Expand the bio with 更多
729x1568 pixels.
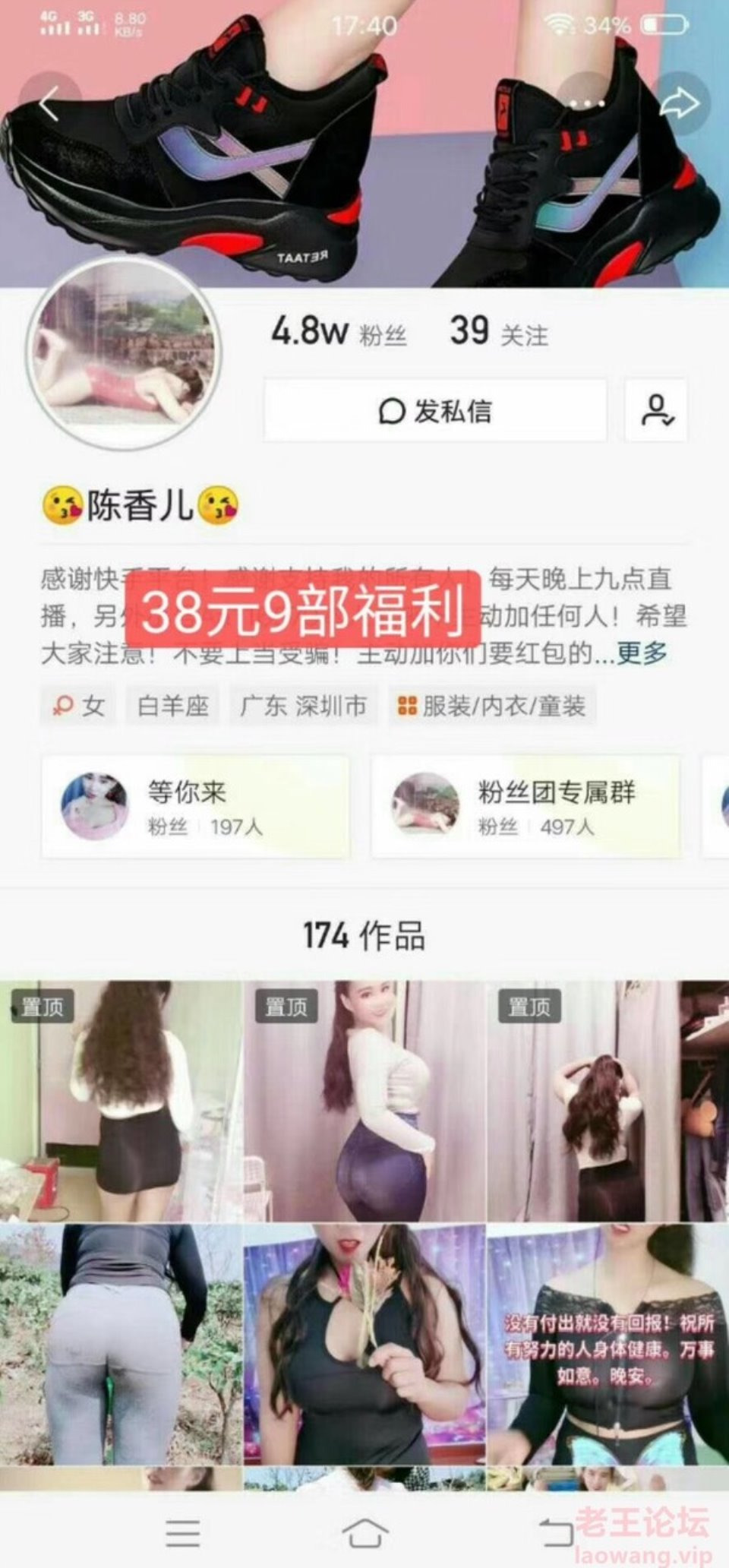pyautogui.click(x=642, y=653)
